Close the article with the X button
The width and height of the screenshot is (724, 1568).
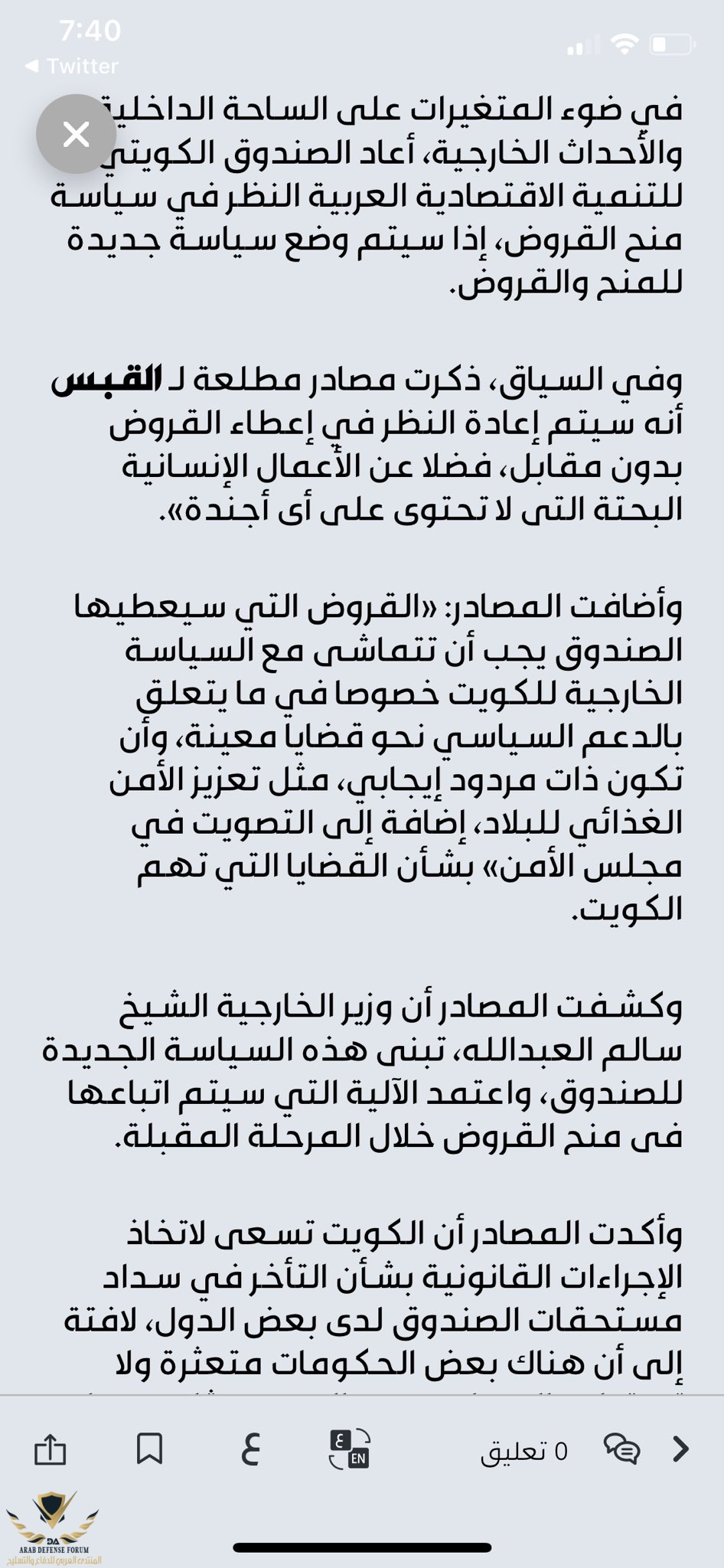(76, 134)
